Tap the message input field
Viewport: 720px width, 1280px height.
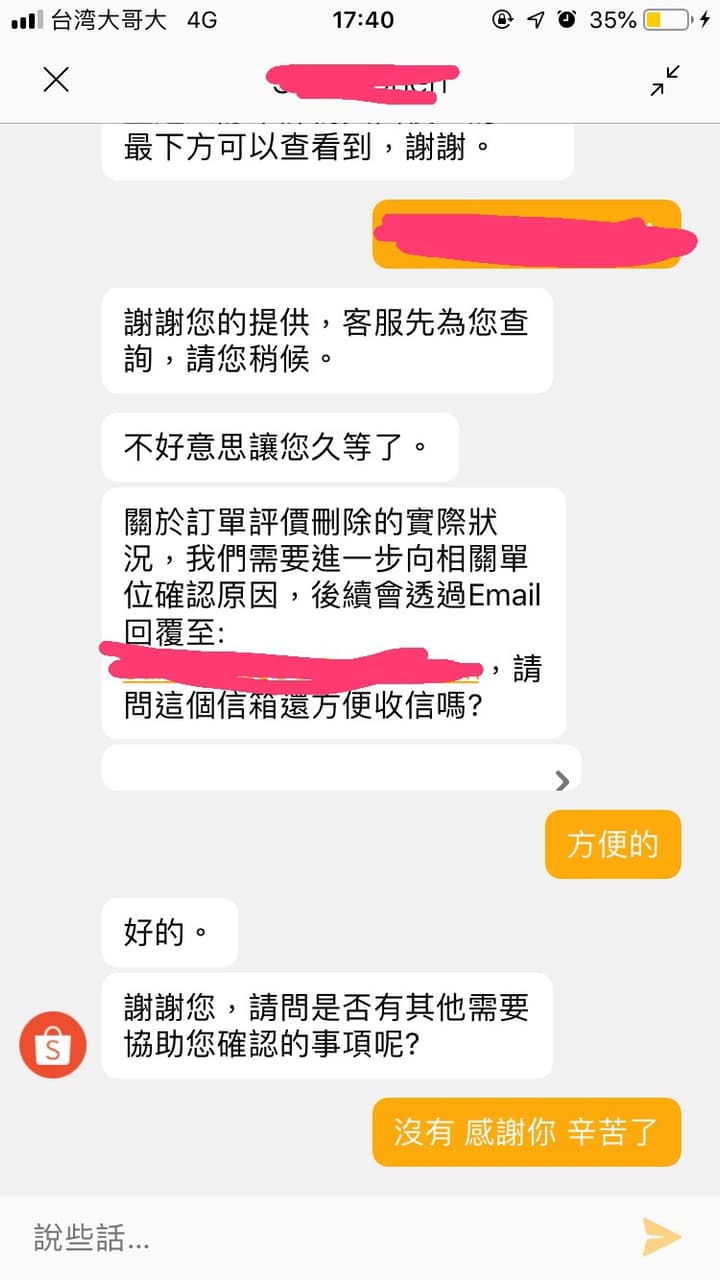click(320, 1238)
